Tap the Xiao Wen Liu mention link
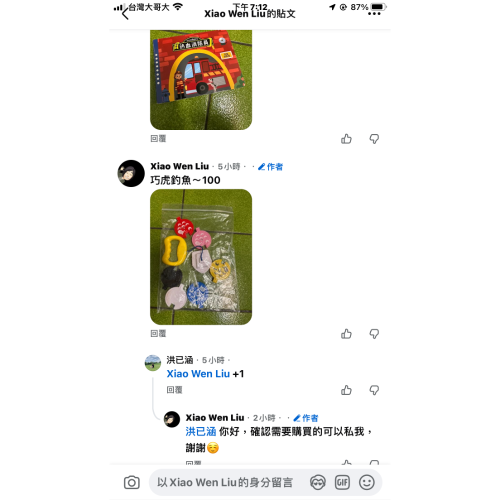Screen dimensions: 500x500 [x=198, y=374]
